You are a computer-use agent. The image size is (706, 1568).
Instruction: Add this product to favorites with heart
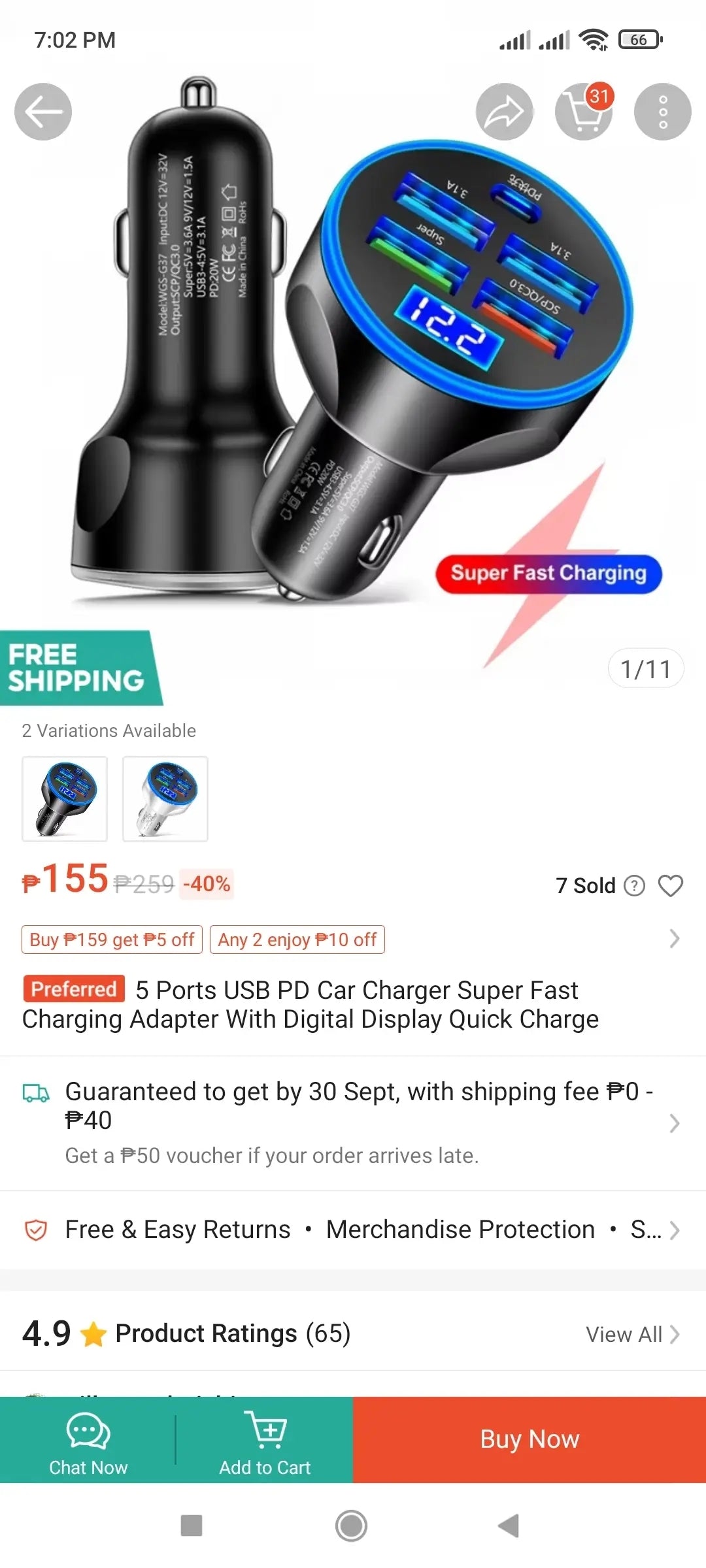click(670, 885)
